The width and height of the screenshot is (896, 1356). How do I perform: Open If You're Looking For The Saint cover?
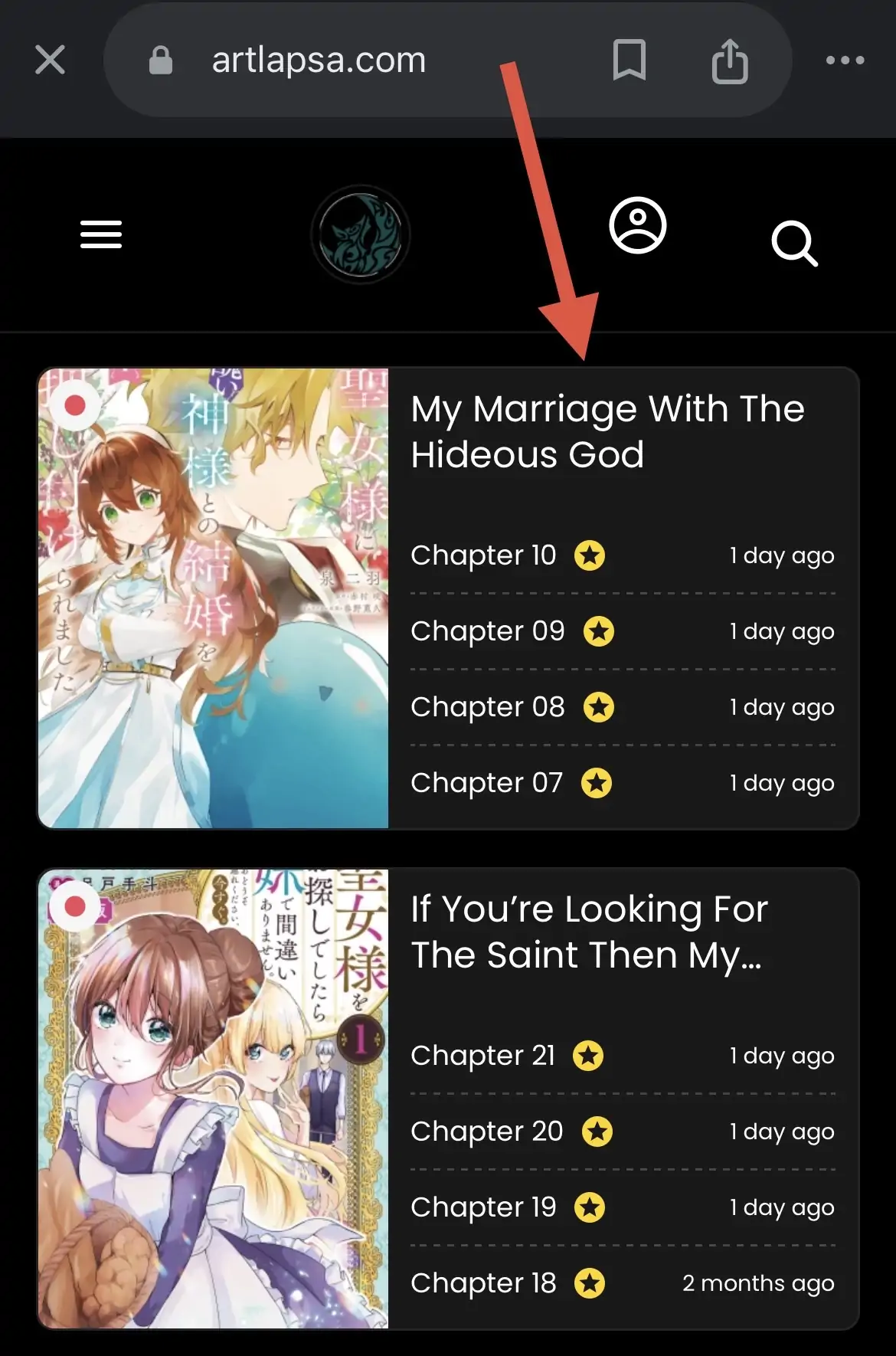[213, 1098]
